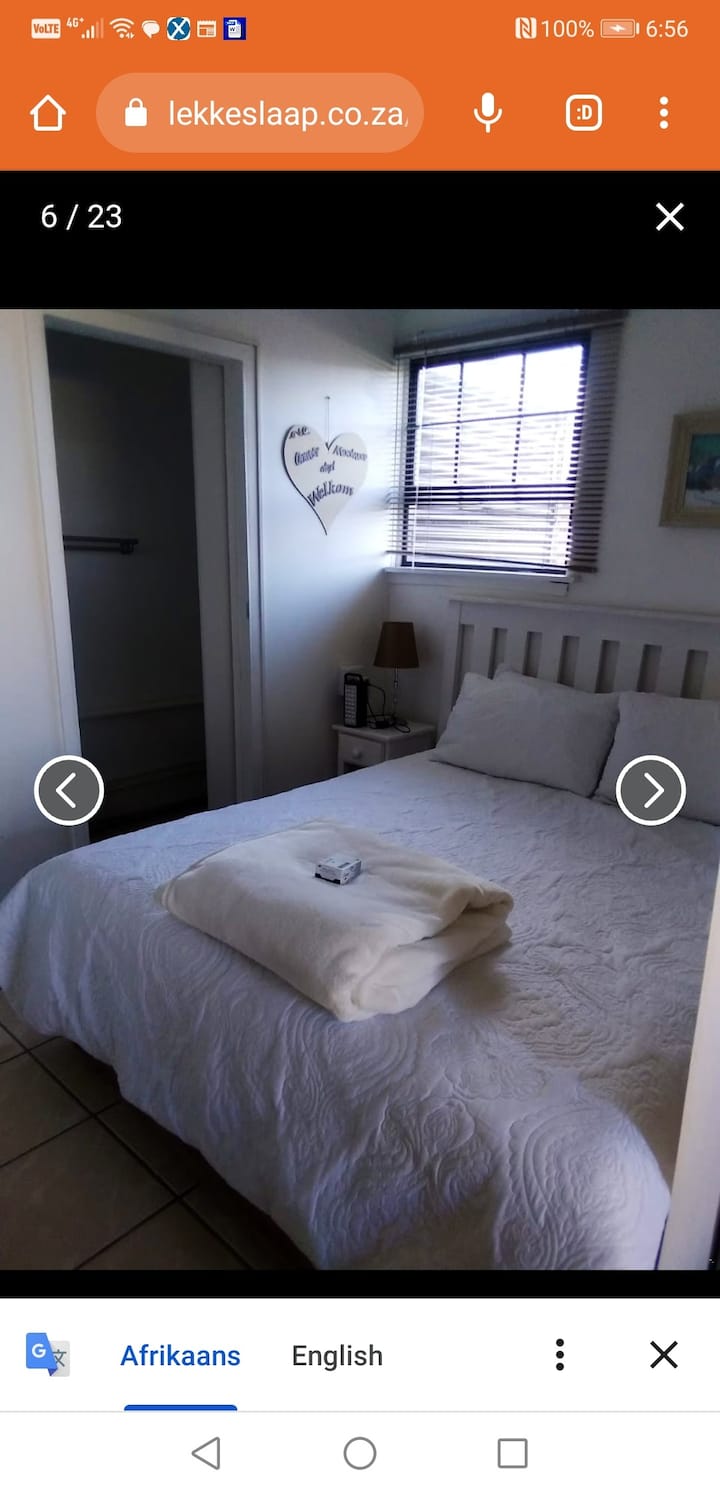This screenshot has height=1496, width=720.
Task: Open the browser overflow menu
Action: [x=663, y=113]
